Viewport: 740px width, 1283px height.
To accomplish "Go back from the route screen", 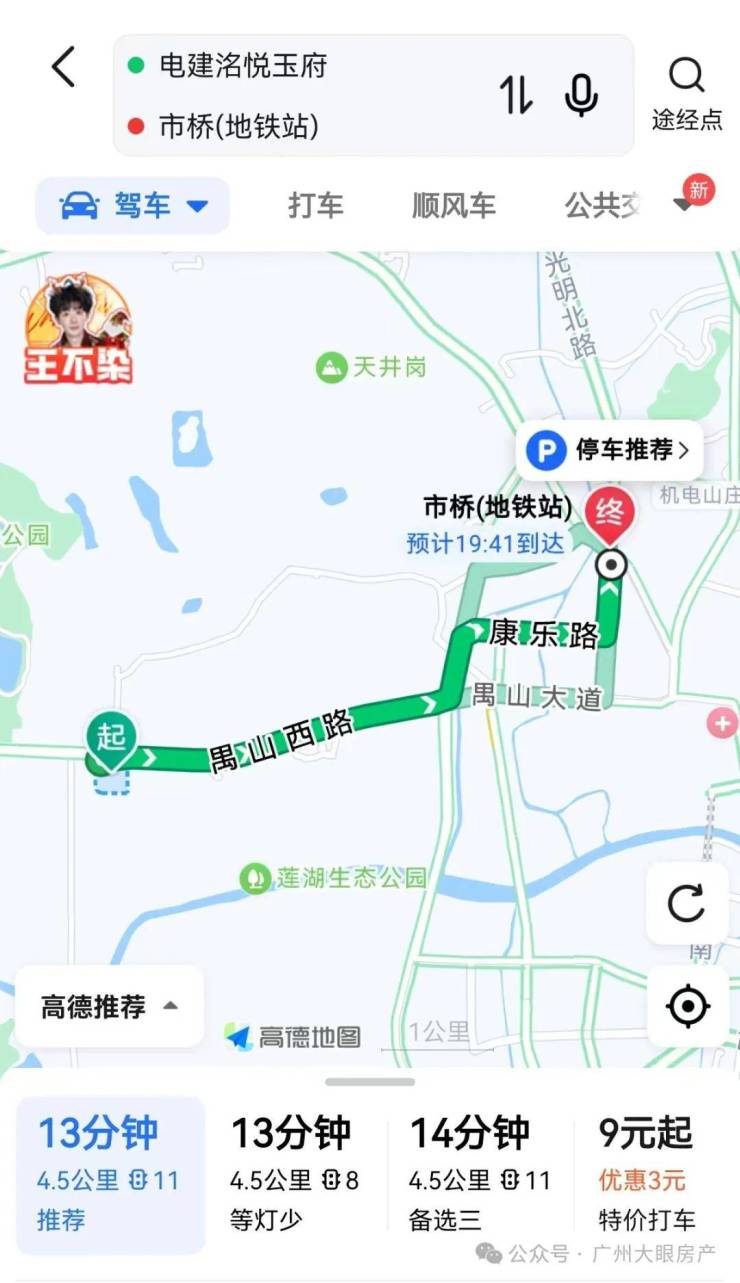I will 64,68.
